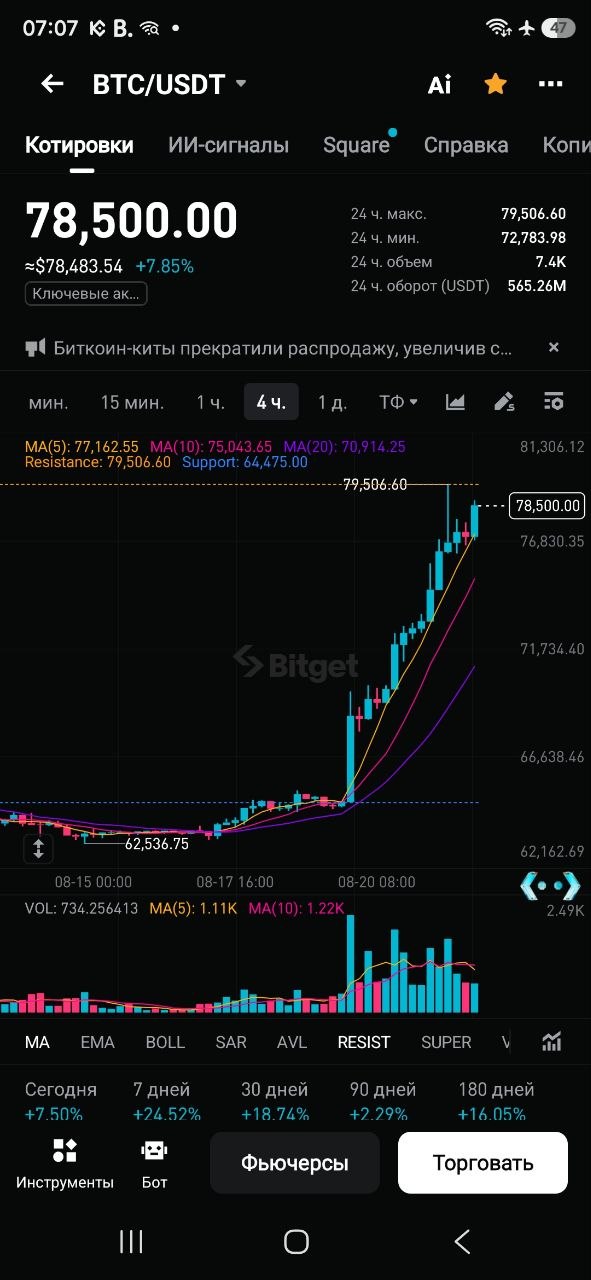
Task: Open the Справка tab
Action: tap(466, 145)
